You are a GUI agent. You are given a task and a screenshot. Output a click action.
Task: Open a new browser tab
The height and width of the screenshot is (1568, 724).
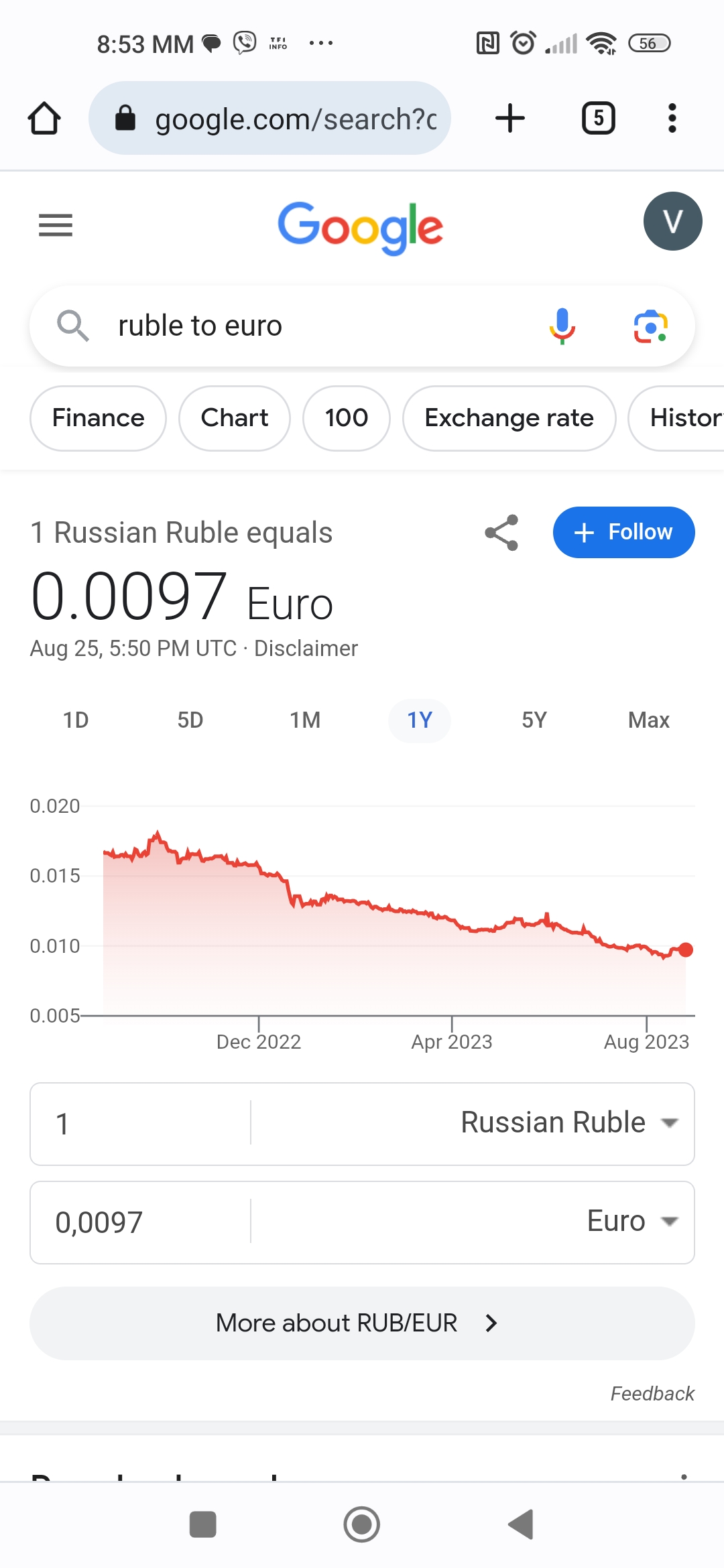click(x=510, y=119)
